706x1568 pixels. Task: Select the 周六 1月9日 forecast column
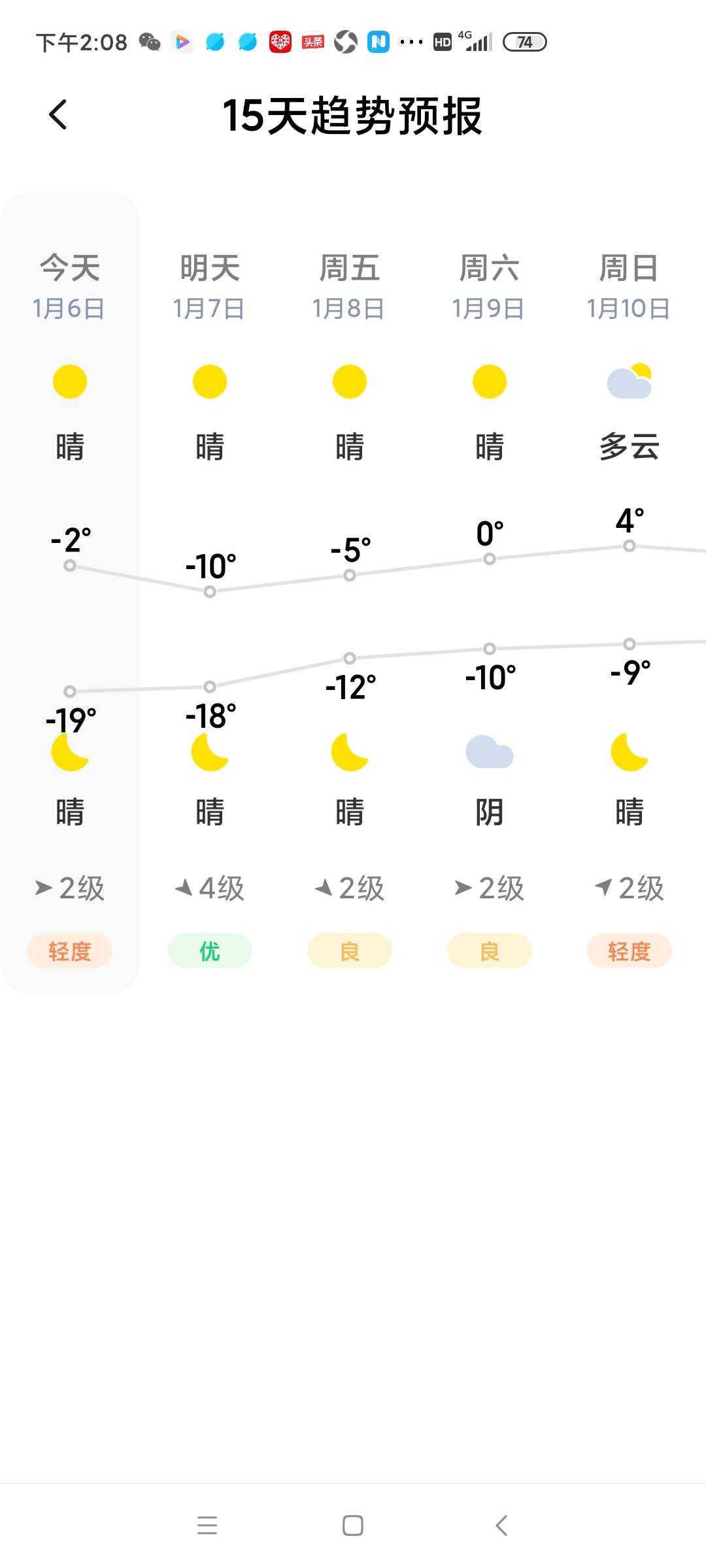tap(490, 593)
